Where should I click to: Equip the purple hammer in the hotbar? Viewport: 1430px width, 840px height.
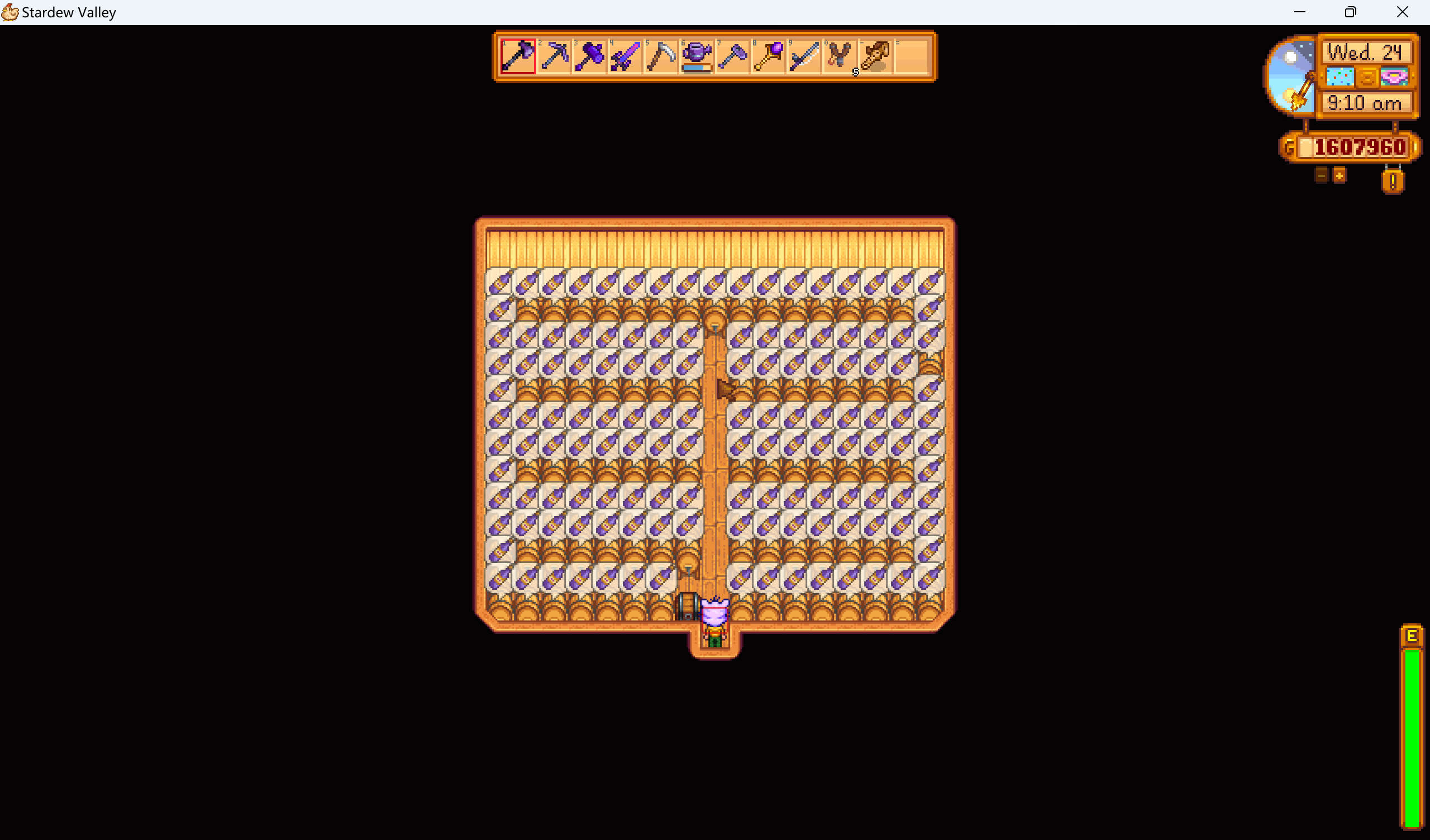point(589,56)
